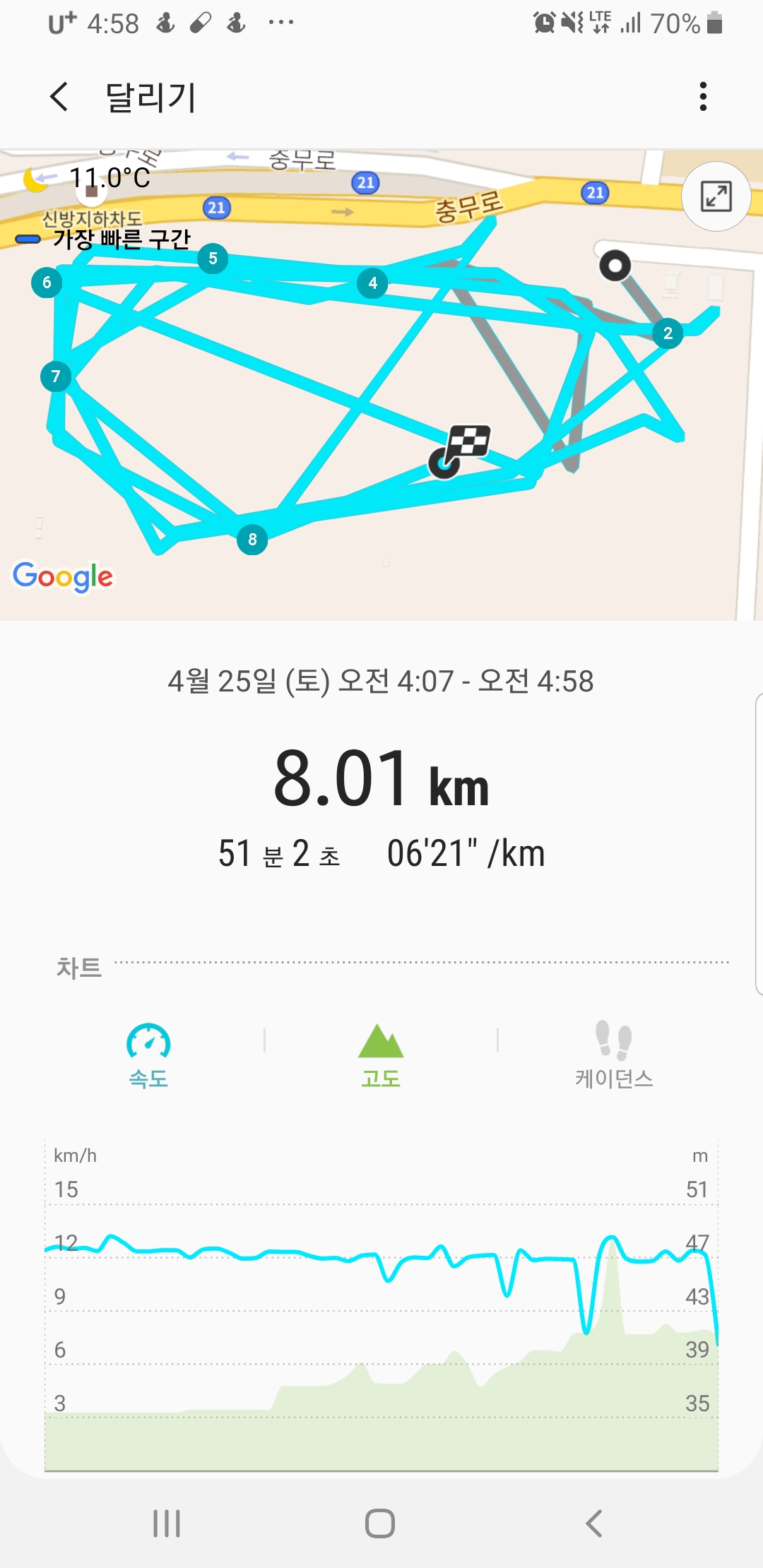Go back from the 달리기 screen
The width and height of the screenshot is (763, 1568).
[x=59, y=96]
